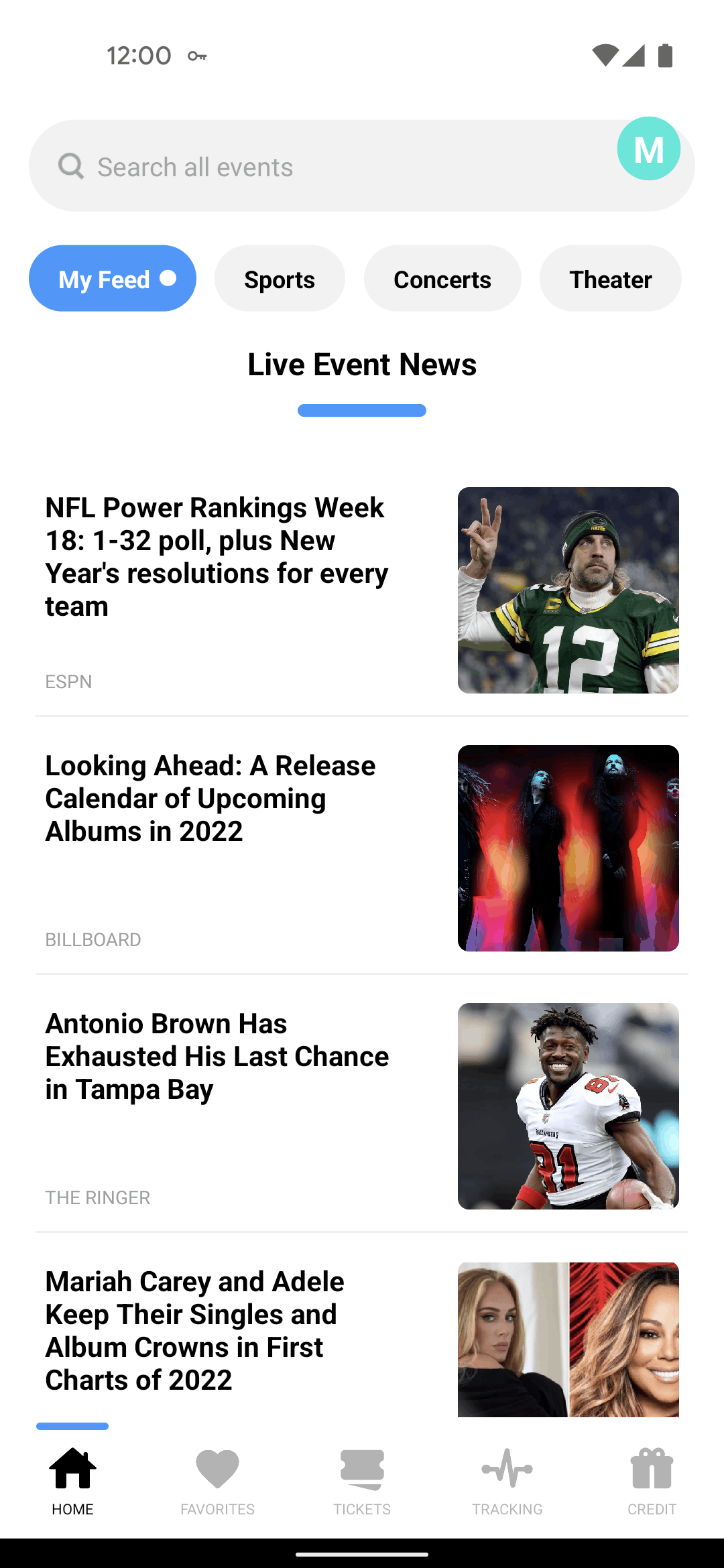Tap the Search all events field
This screenshot has height=1568, width=724.
point(322,166)
